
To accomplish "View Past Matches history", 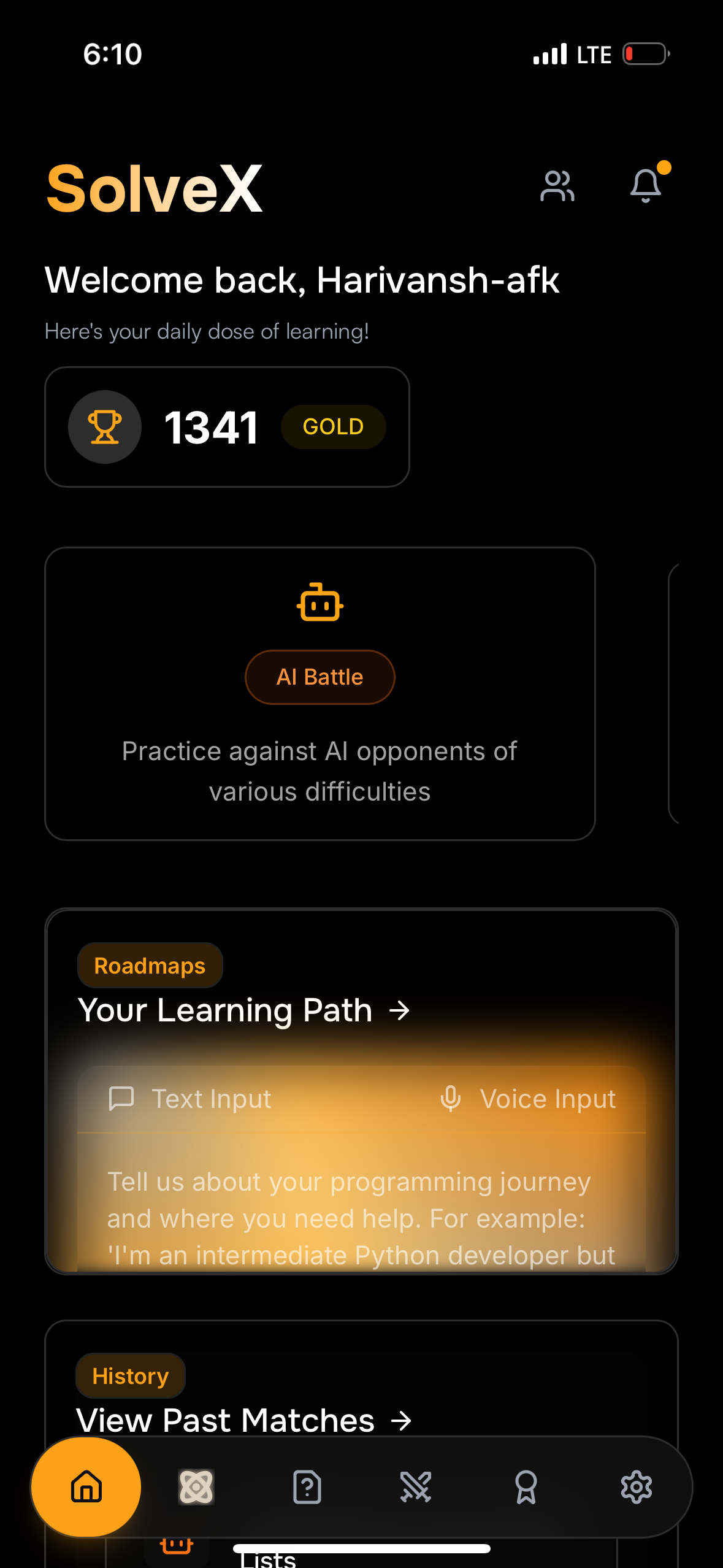I will (244, 1420).
